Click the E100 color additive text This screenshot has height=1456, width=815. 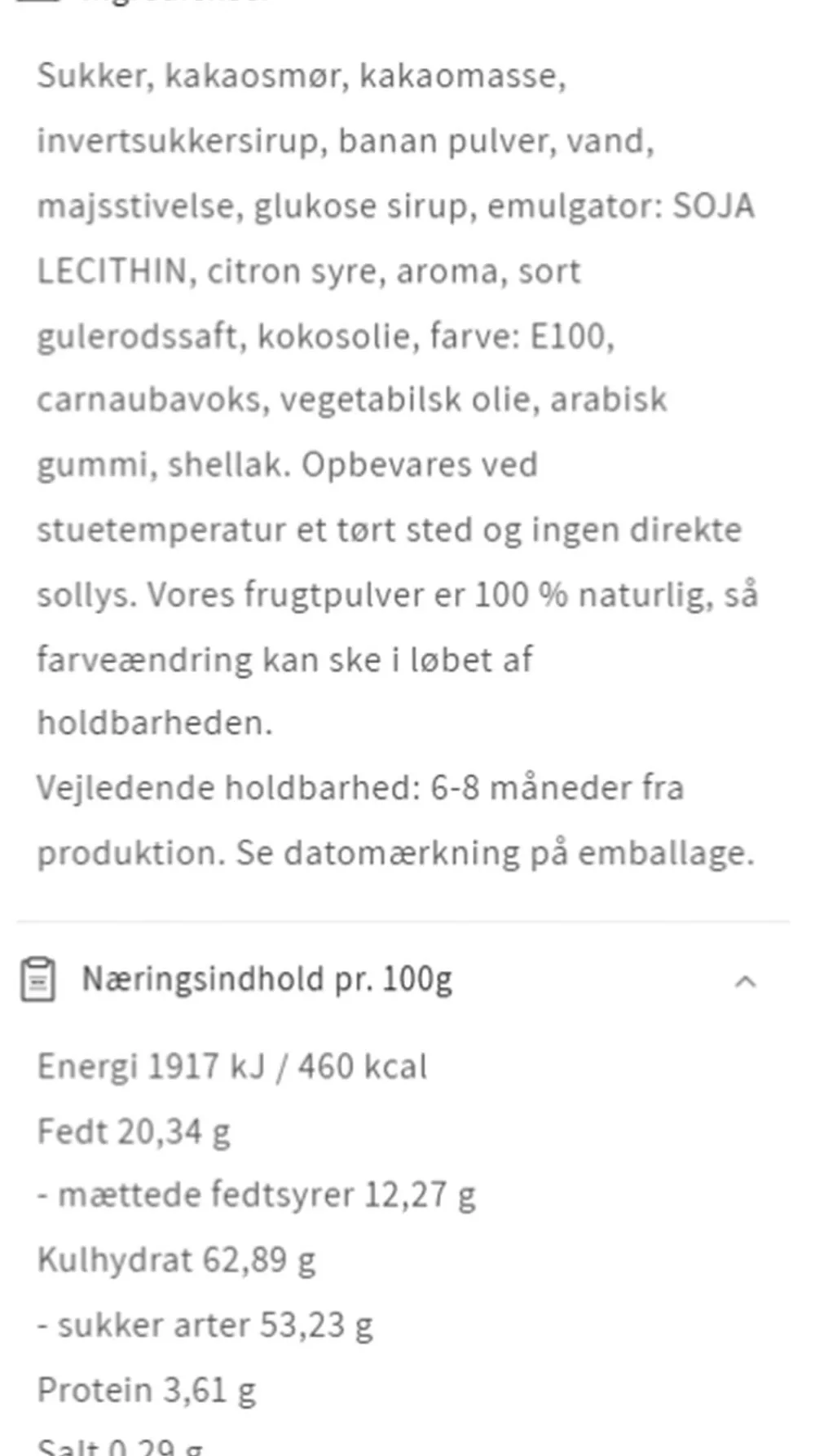[569, 336]
